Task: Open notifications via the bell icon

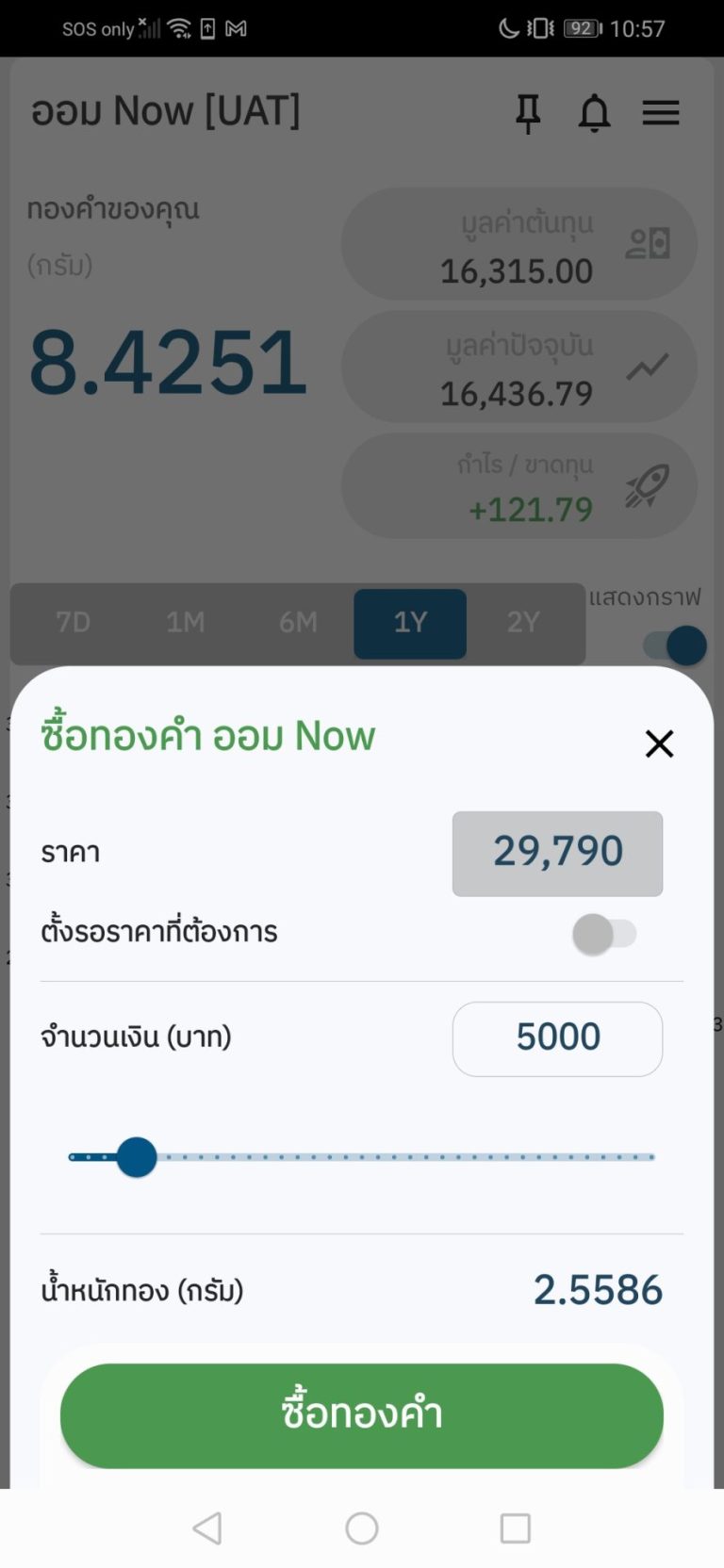Action: pos(595,113)
